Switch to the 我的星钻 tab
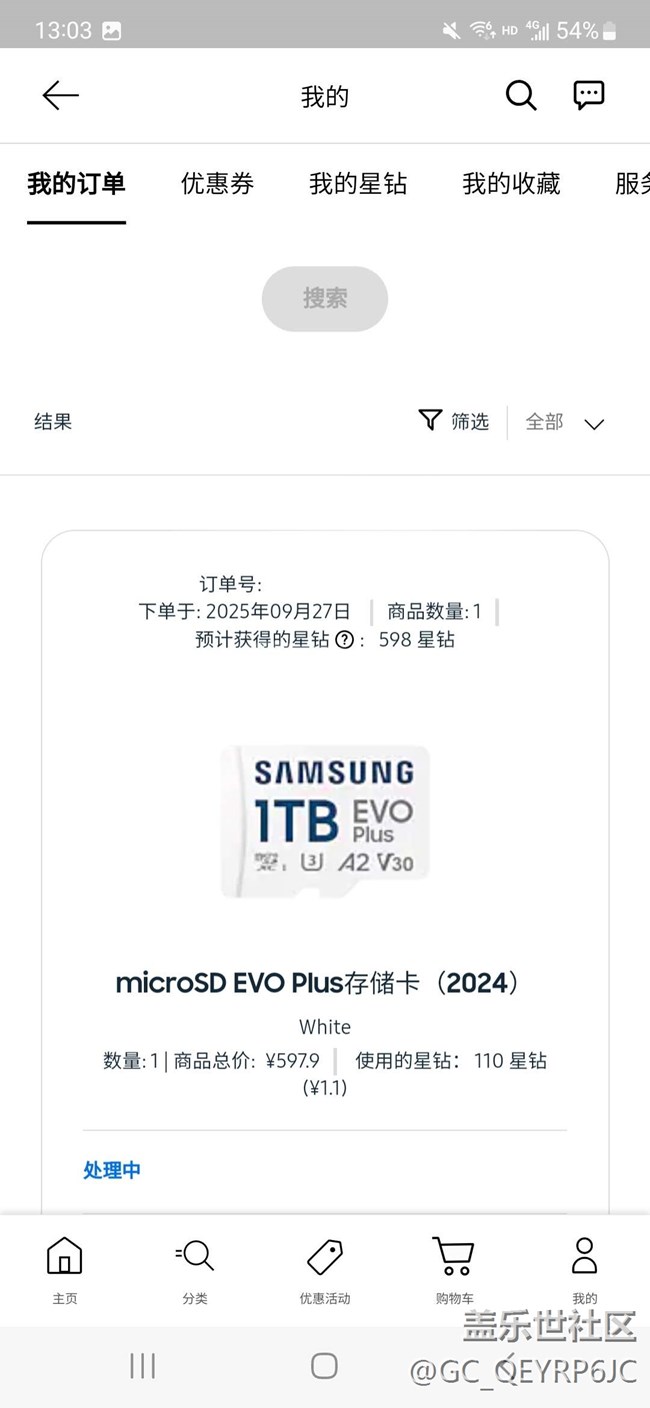Viewport: 650px width, 1408px height. coord(357,184)
